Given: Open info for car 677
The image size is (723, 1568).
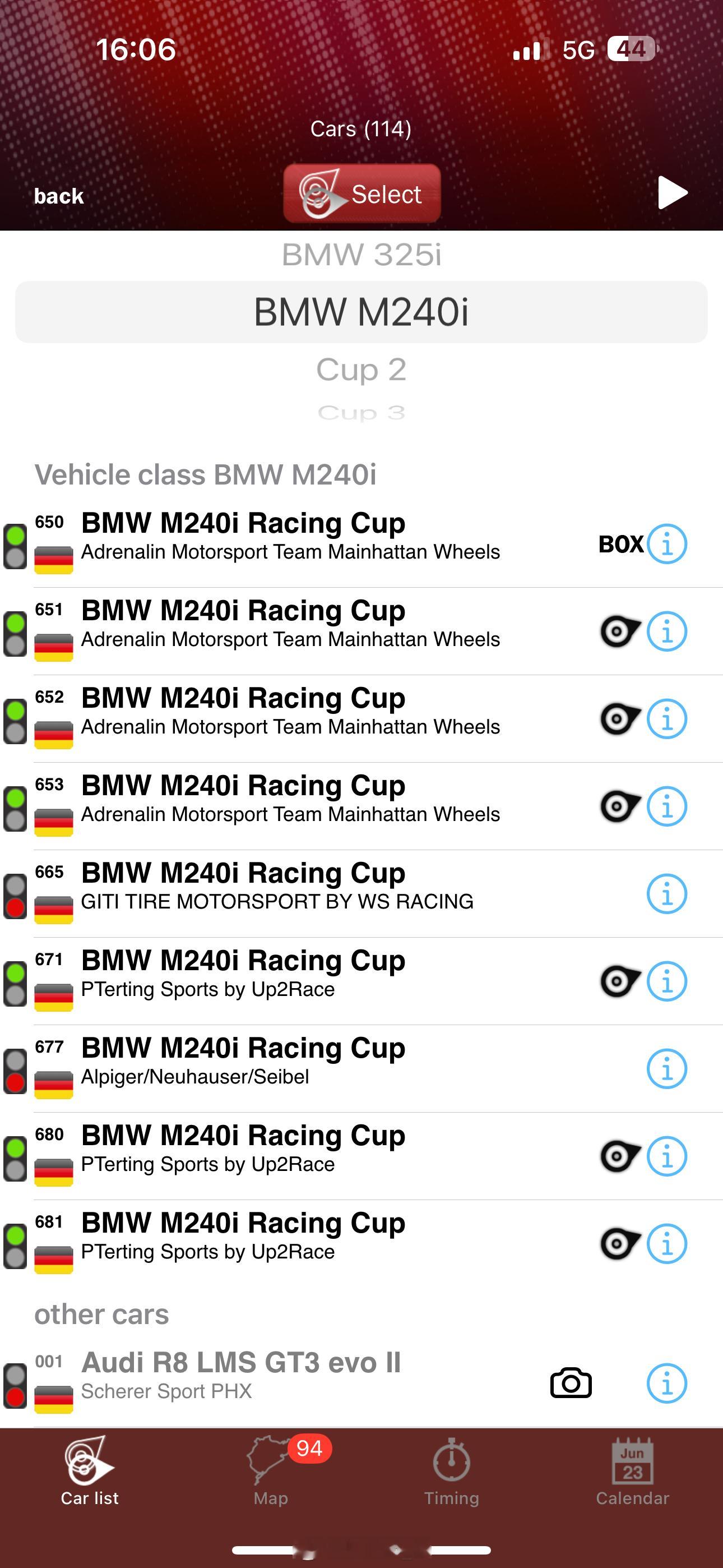Looking at the screenshot, I should click(667, 1069).
